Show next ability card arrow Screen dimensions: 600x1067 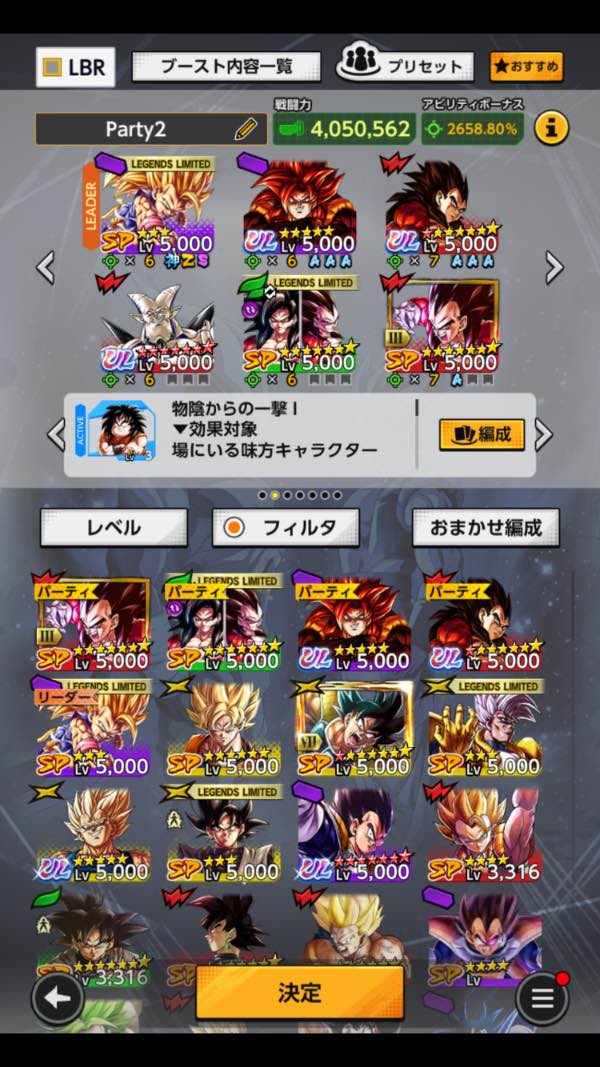544,434
